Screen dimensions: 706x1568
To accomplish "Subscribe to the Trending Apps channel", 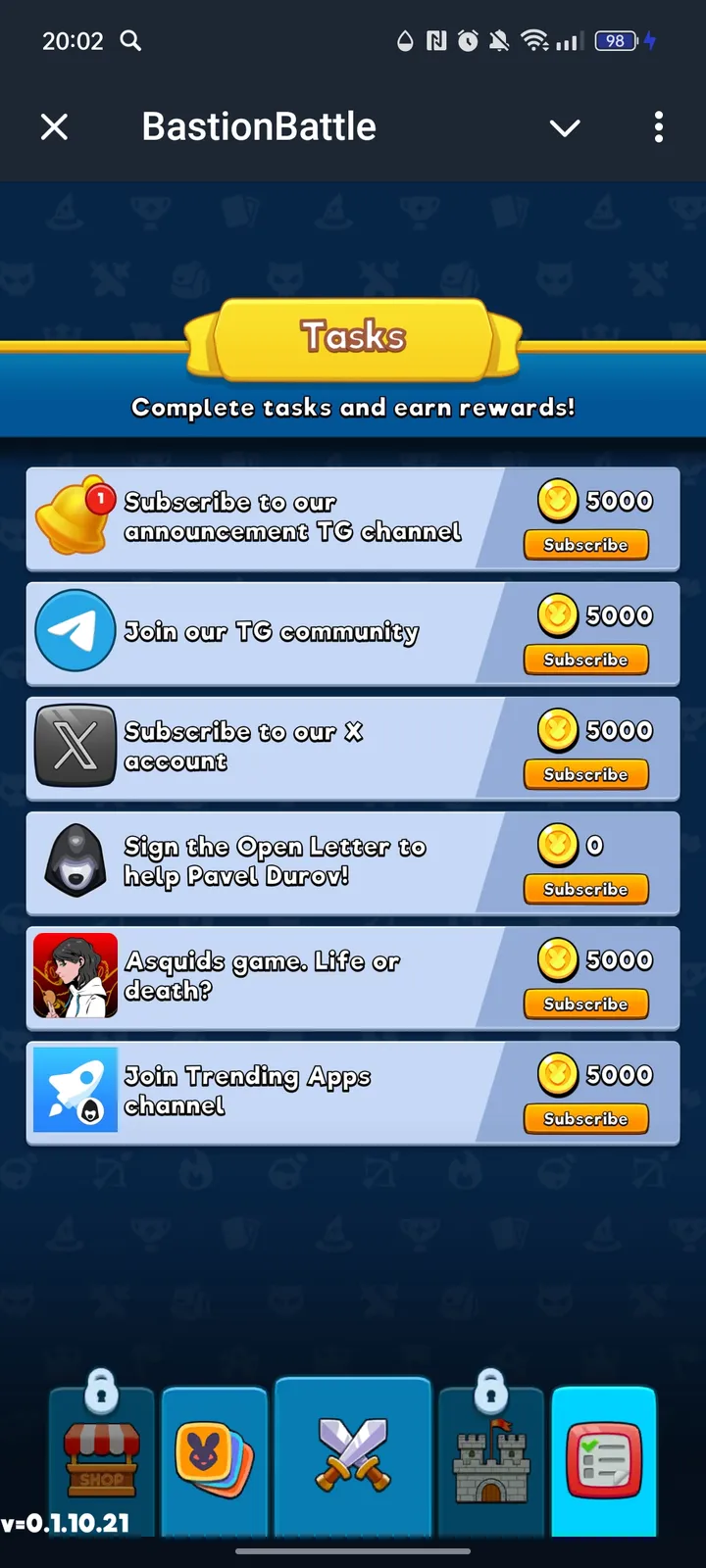I will click(x=585, y=1118).
